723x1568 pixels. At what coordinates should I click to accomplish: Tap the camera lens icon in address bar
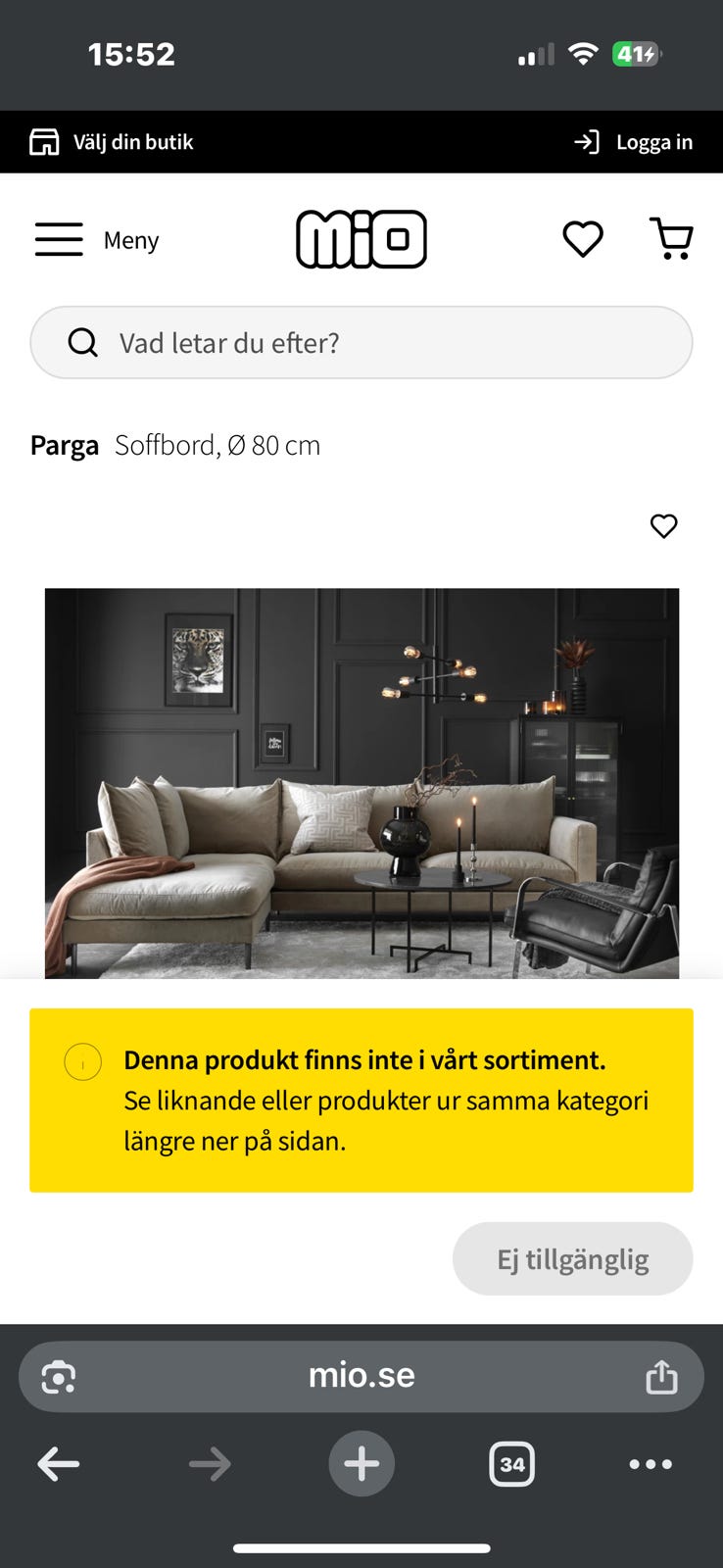pyautogui.click(x=59, y=1376)
